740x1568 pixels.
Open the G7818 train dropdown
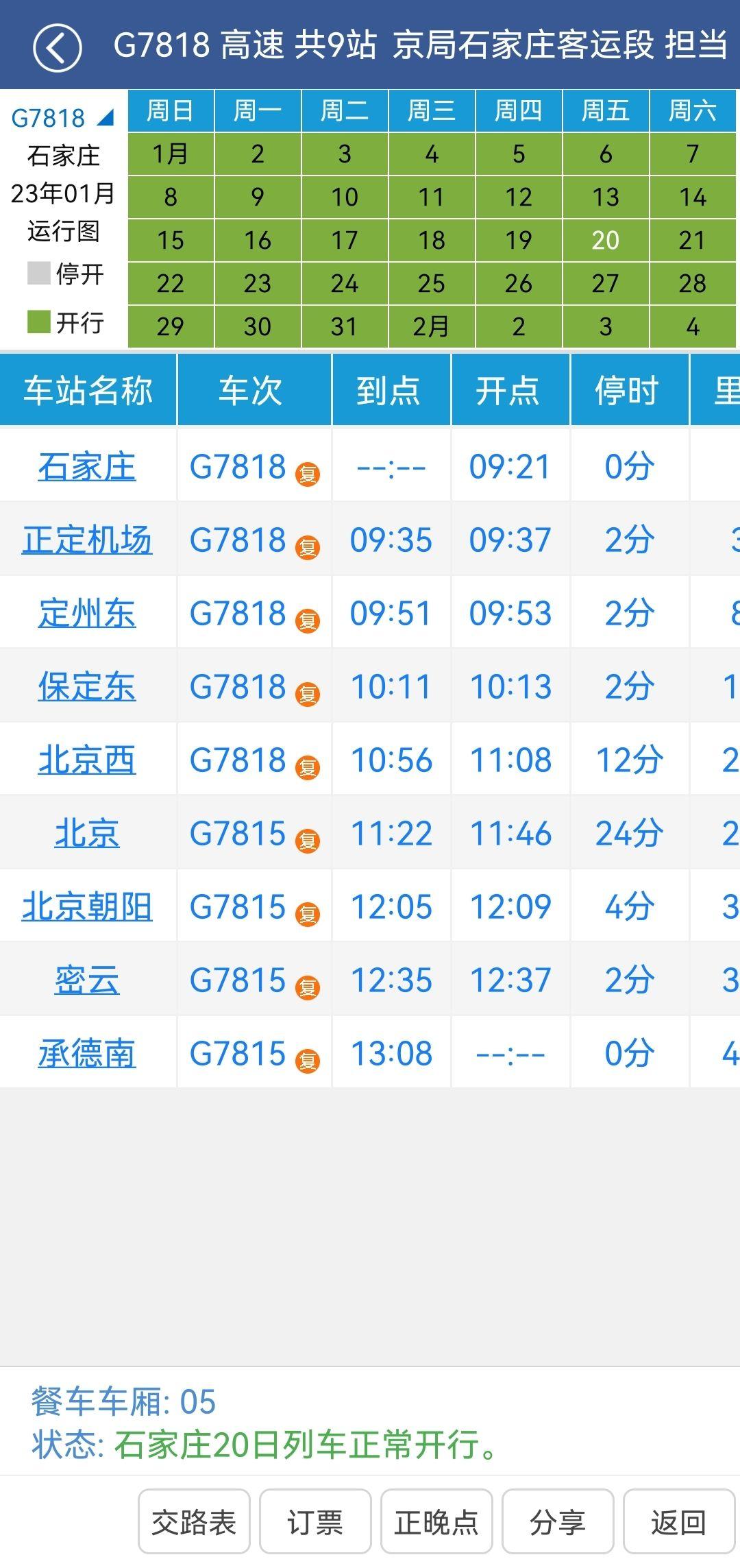point(62,118)
